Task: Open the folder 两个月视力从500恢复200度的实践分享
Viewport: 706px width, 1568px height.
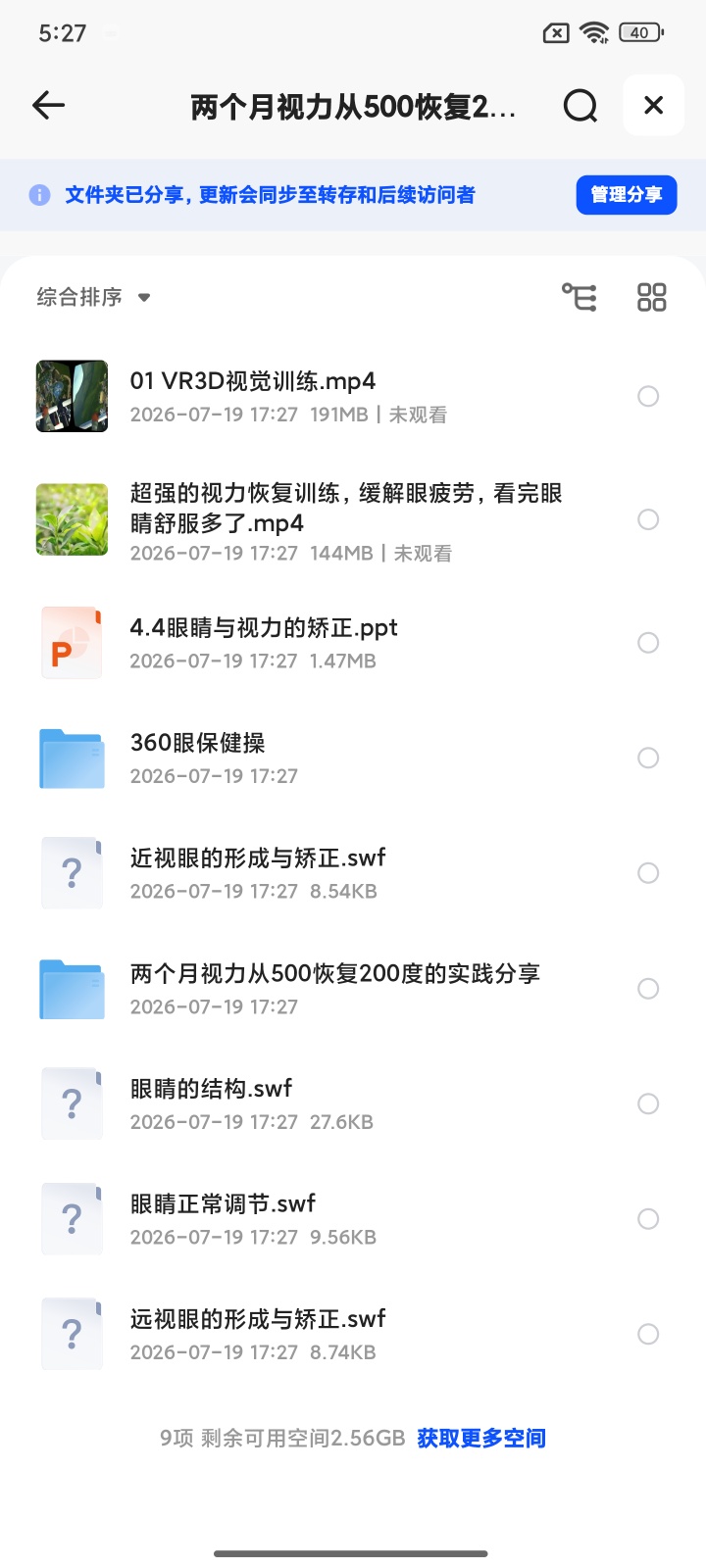Action: click(333, 989)
